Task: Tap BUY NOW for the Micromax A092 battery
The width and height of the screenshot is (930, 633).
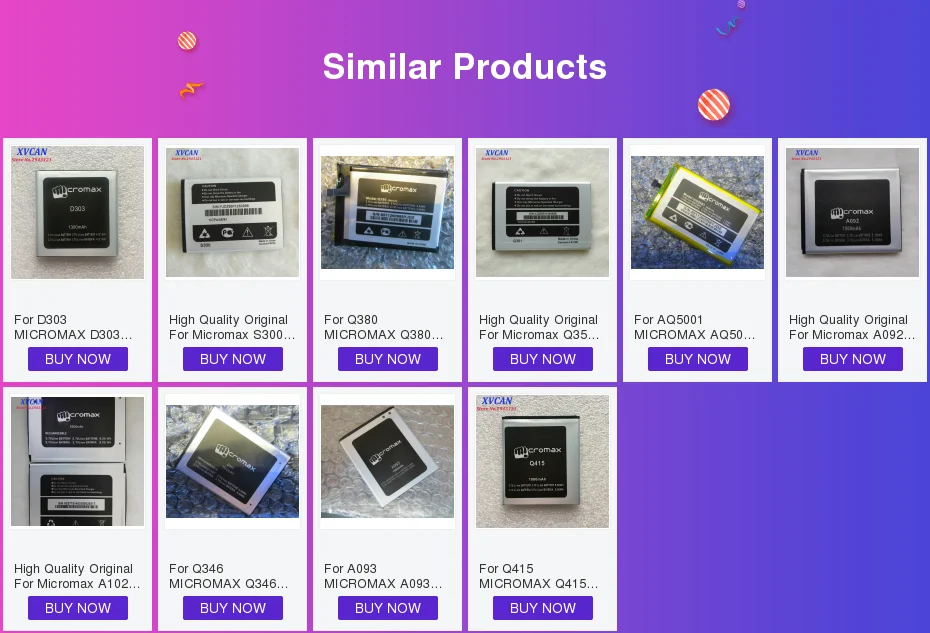Action: pos(853,359)
